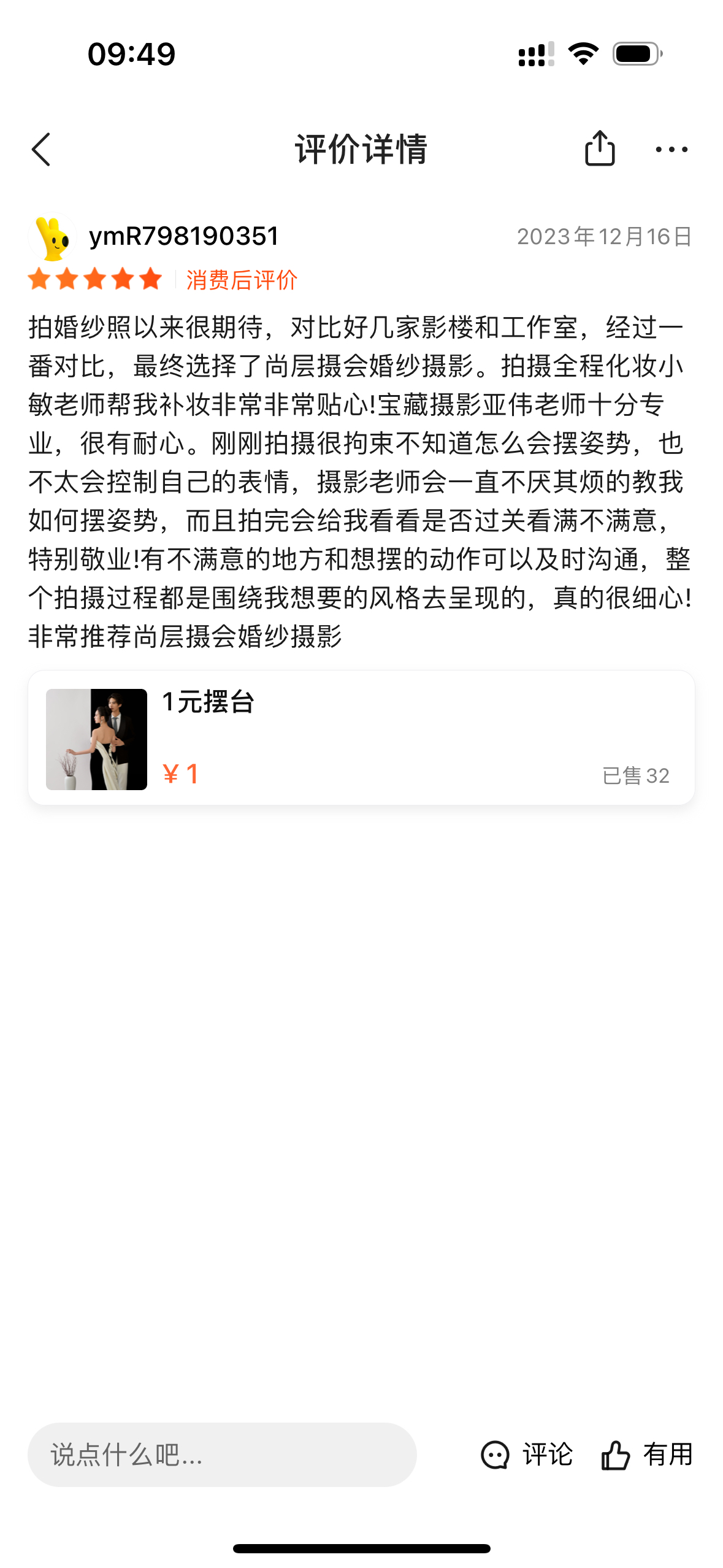Share this review
Viewport: 723px width, 1568px height.
[599, 148]
